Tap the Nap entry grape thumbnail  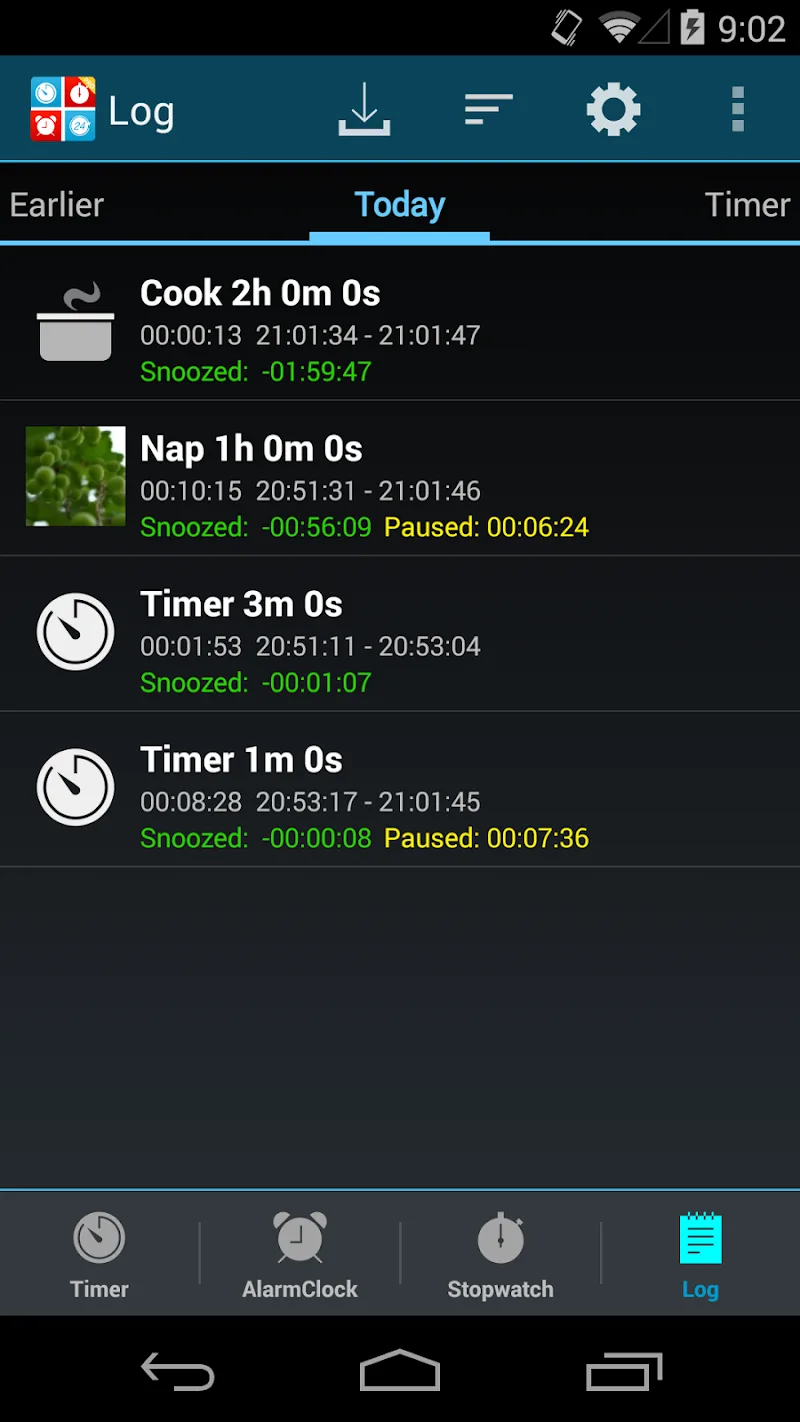(75, 478)
